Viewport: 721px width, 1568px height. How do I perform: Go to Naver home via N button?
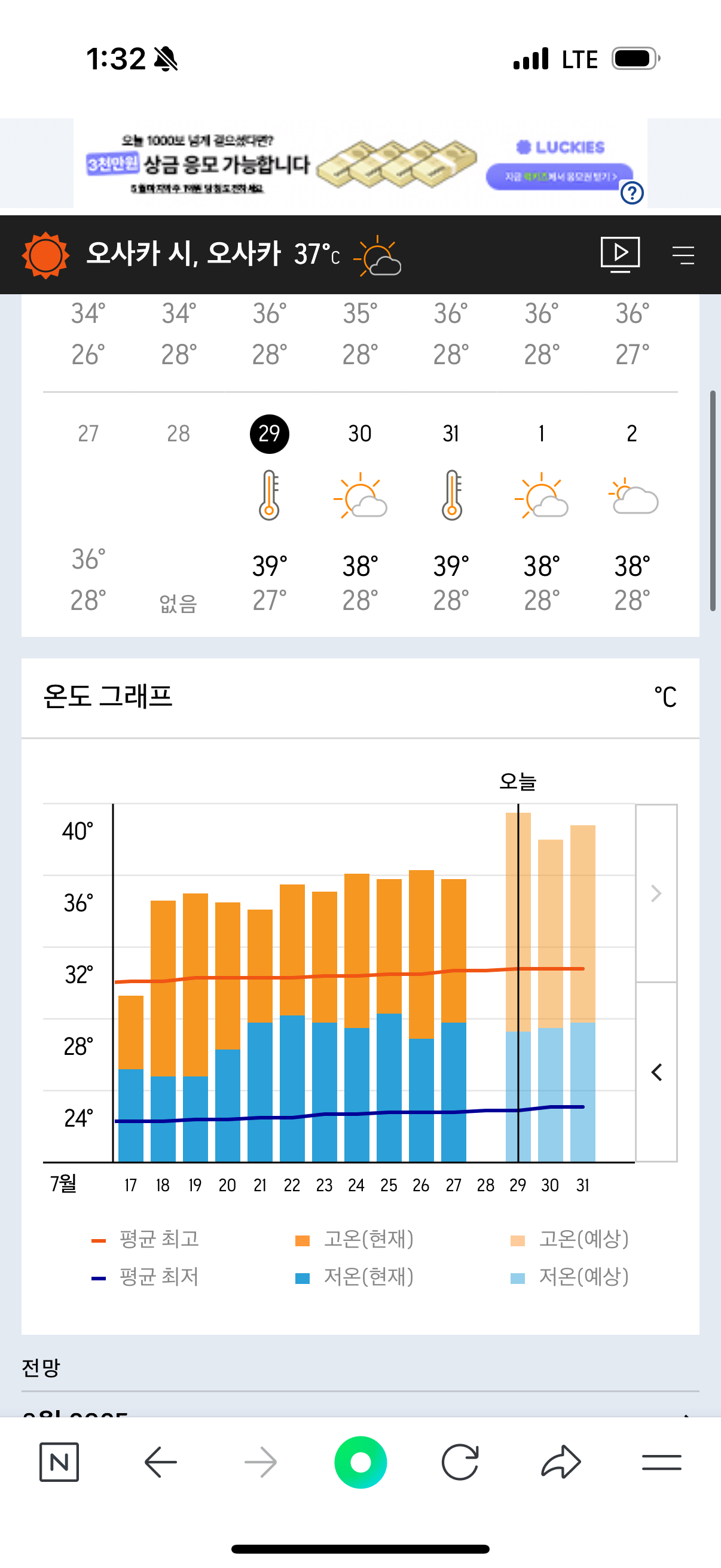pos(59,1462)
